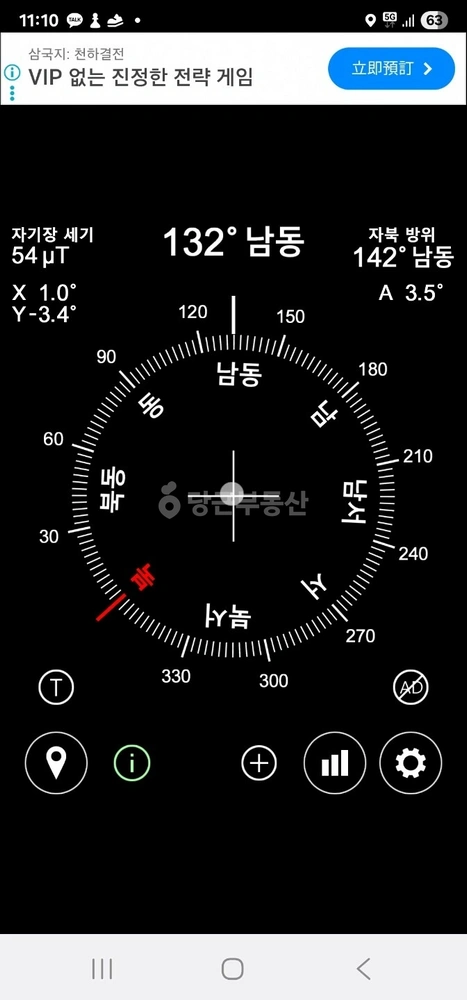Screen dimensions: 467x1000
Task: Tap the 立即預訂 ad button
Action: (391, 68)
